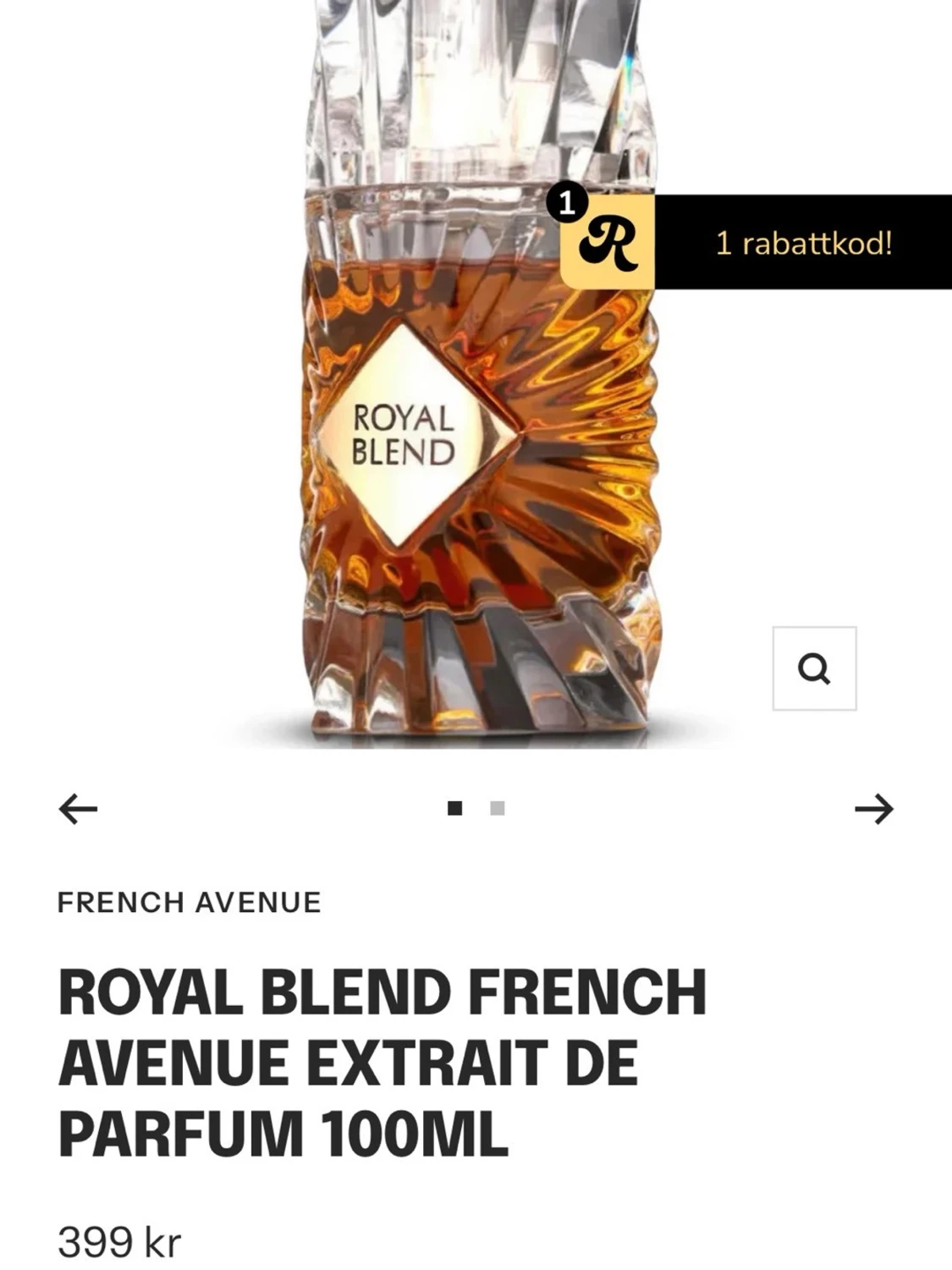Select the previous-image left arrow
This screenshot has height=1270, width=952.
click(79, 810)
